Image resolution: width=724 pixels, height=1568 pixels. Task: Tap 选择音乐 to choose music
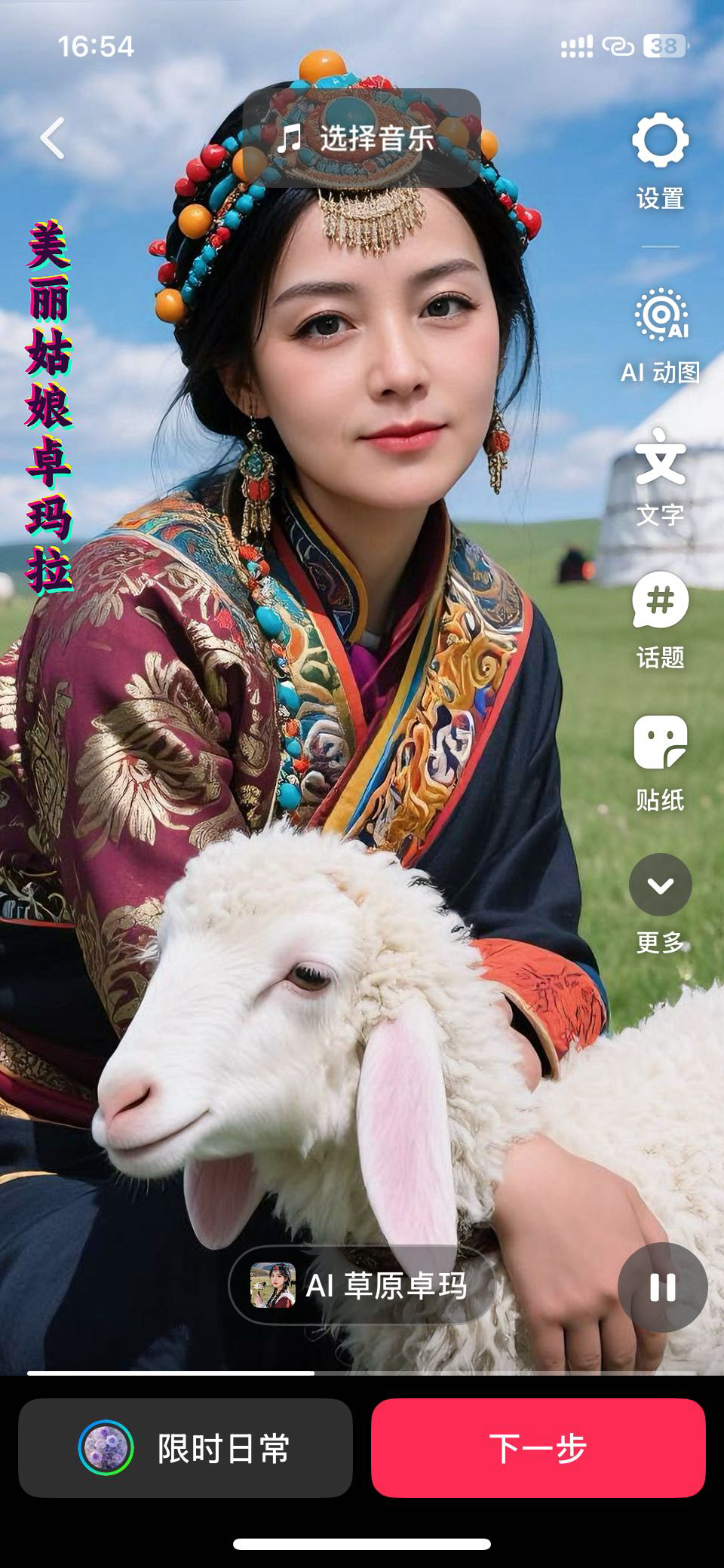[361, 138]
